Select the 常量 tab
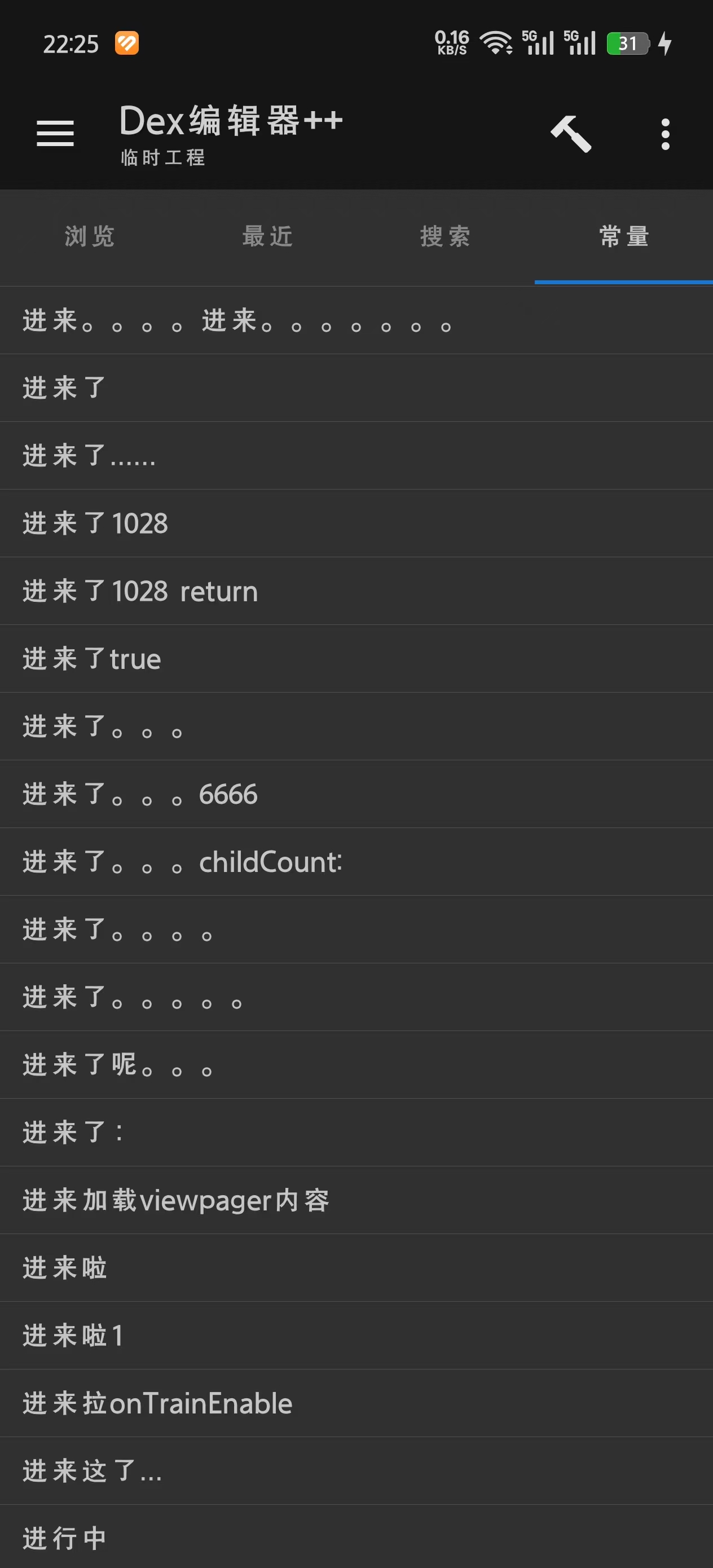The height and width of the screenshot is (1568, 713). click(x=623, y=236)
